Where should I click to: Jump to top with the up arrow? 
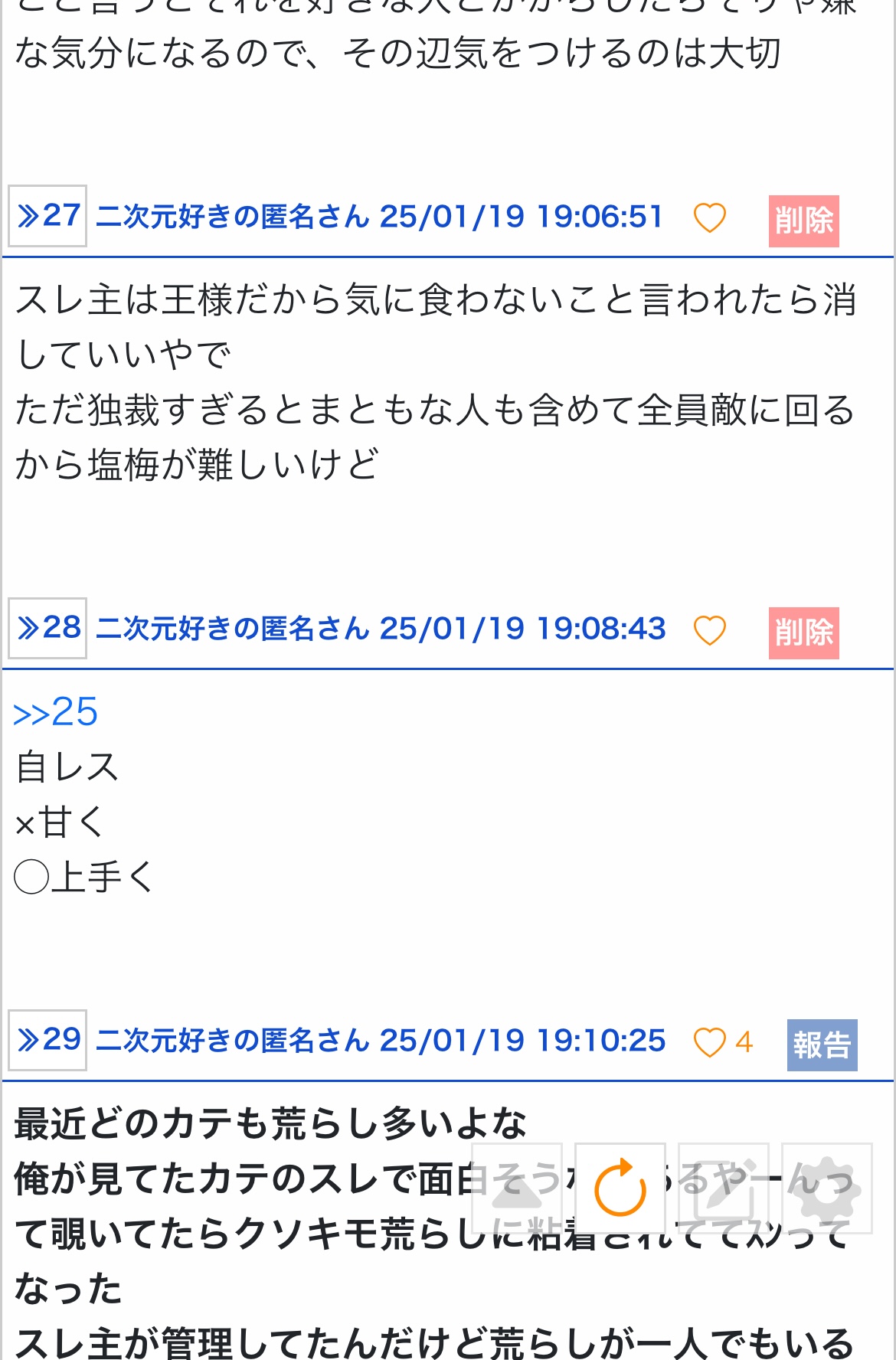tap(517, 1188)
